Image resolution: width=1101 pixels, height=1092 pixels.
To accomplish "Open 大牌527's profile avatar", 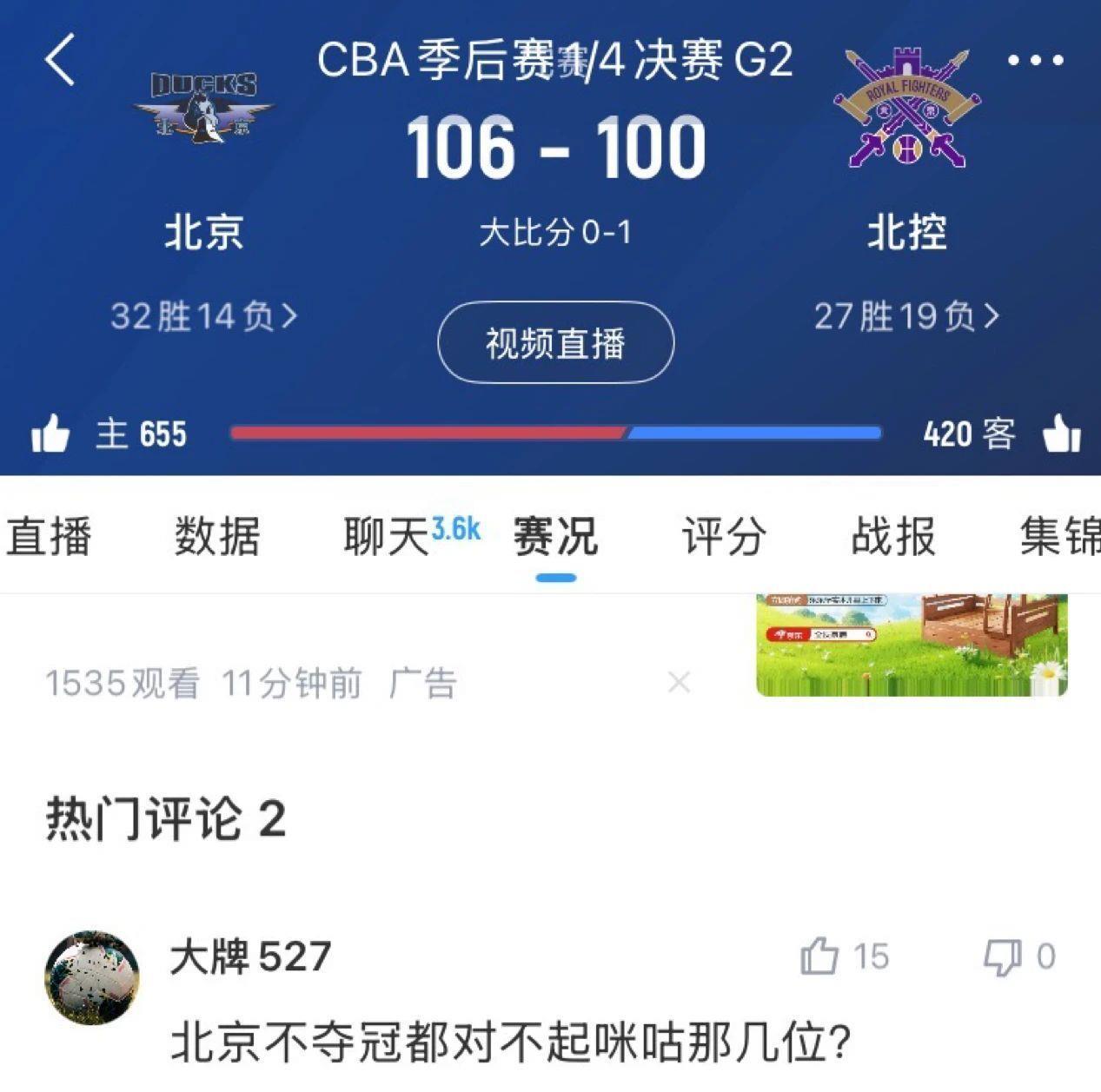I will [92, 977].
